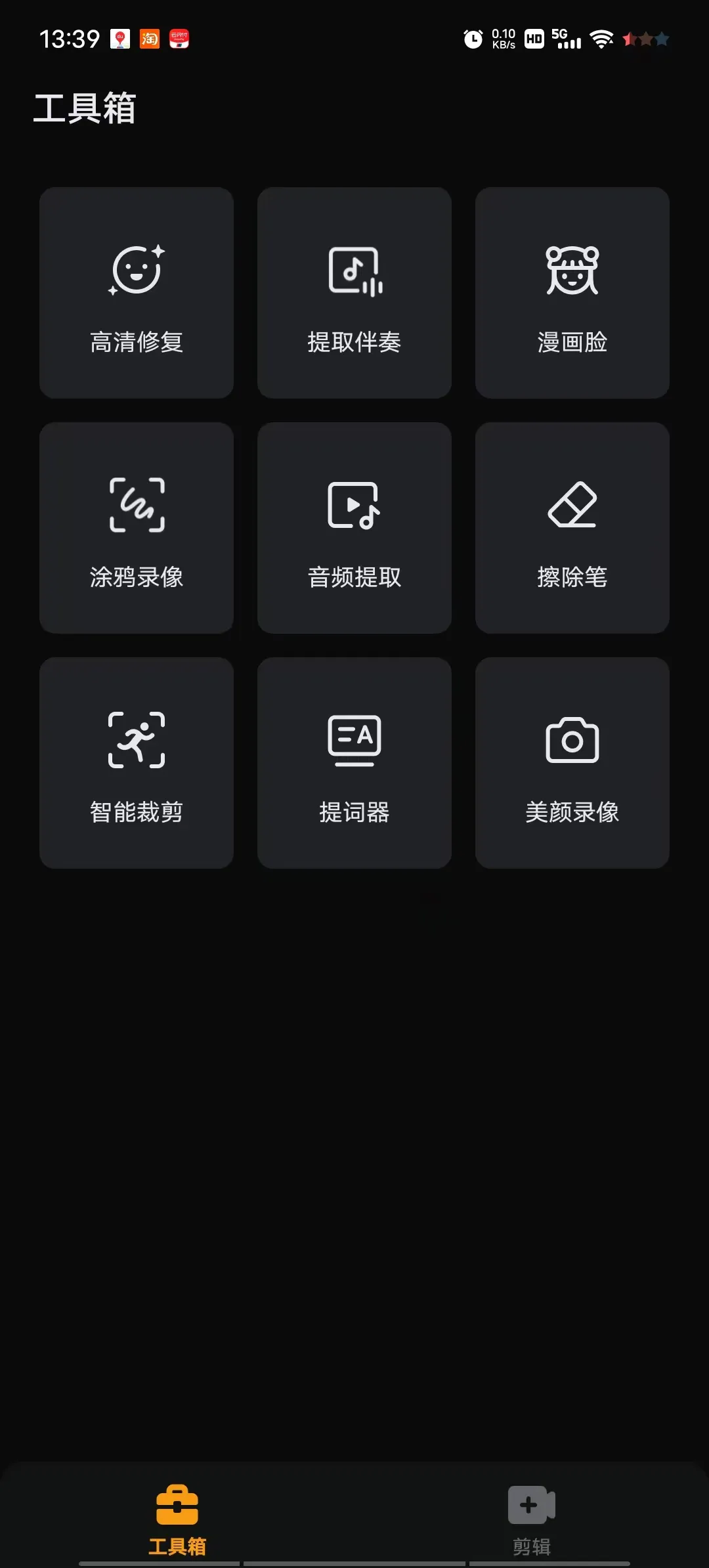This screenshot has height=1568, width=709.
Task: Start 涂鸦录像 doodle recording
Action: (137, 528)
